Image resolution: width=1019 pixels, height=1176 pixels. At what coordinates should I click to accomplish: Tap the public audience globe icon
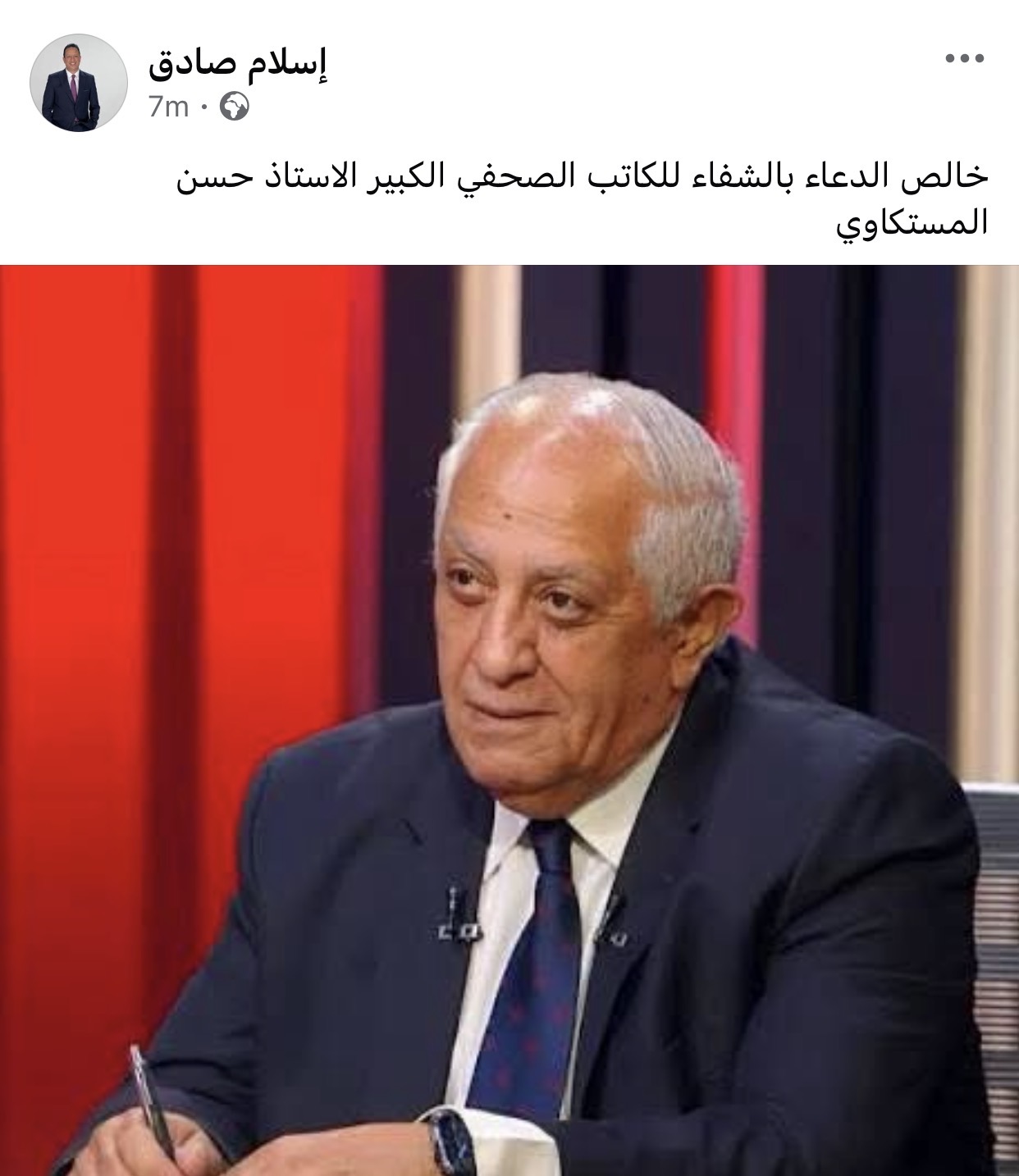pyautogui.click(x=235, y=107)
